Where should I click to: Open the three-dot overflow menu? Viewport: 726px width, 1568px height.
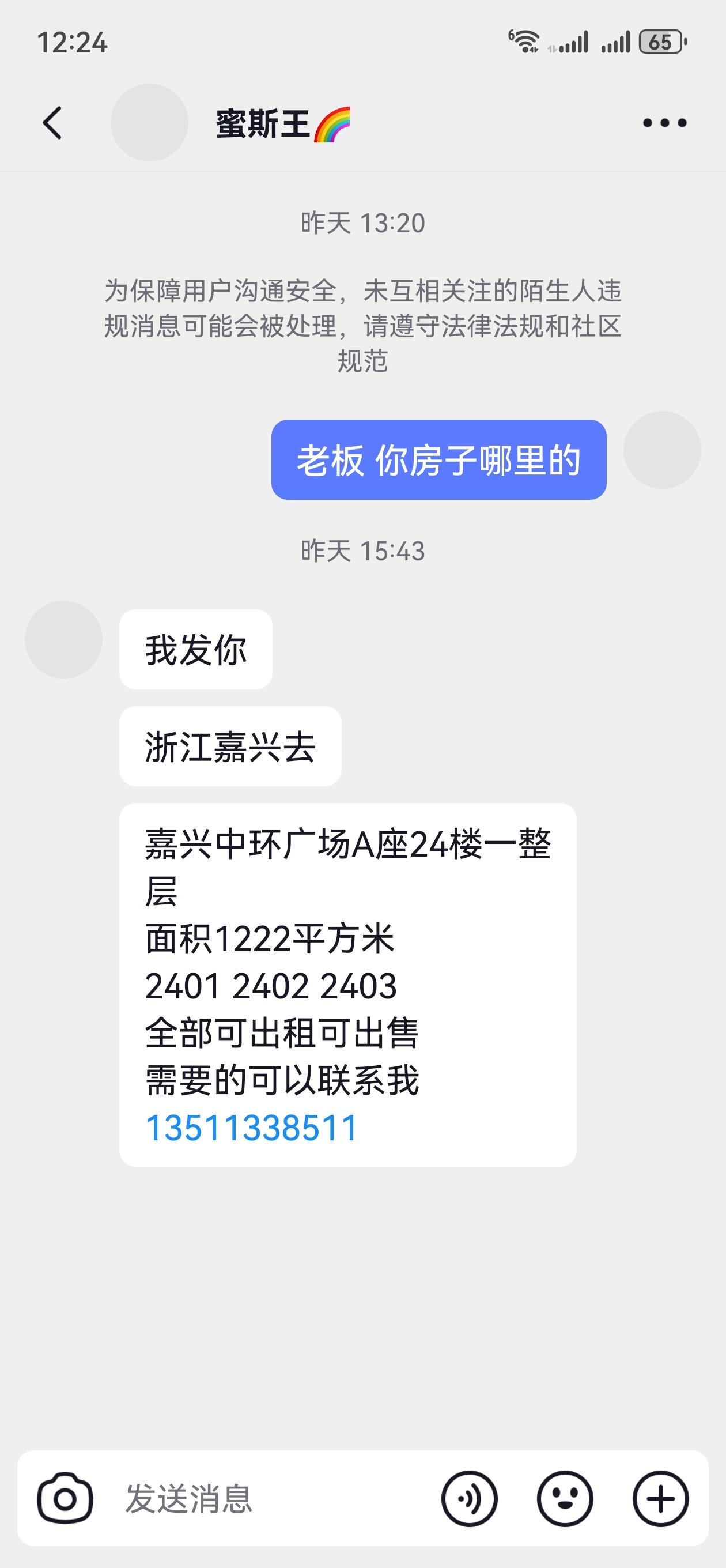click(x=664, y=123)
